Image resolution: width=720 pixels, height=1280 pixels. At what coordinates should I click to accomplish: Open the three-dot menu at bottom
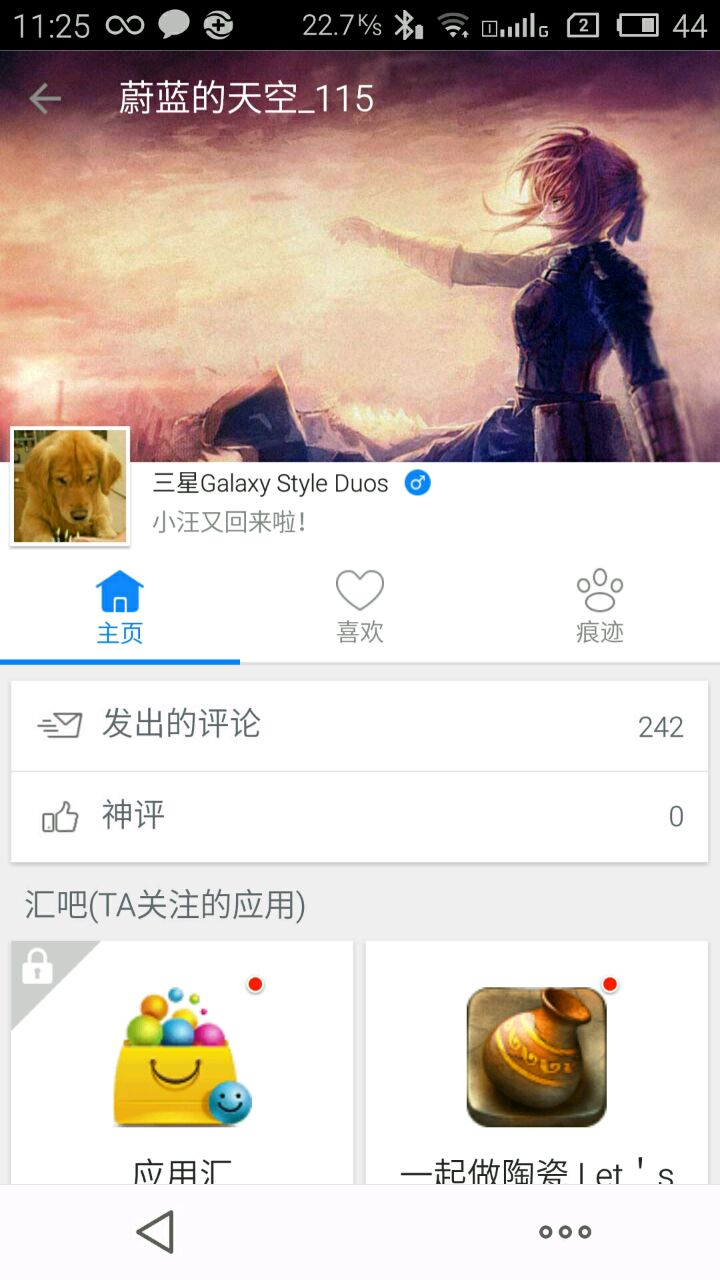pos(565,1232)
